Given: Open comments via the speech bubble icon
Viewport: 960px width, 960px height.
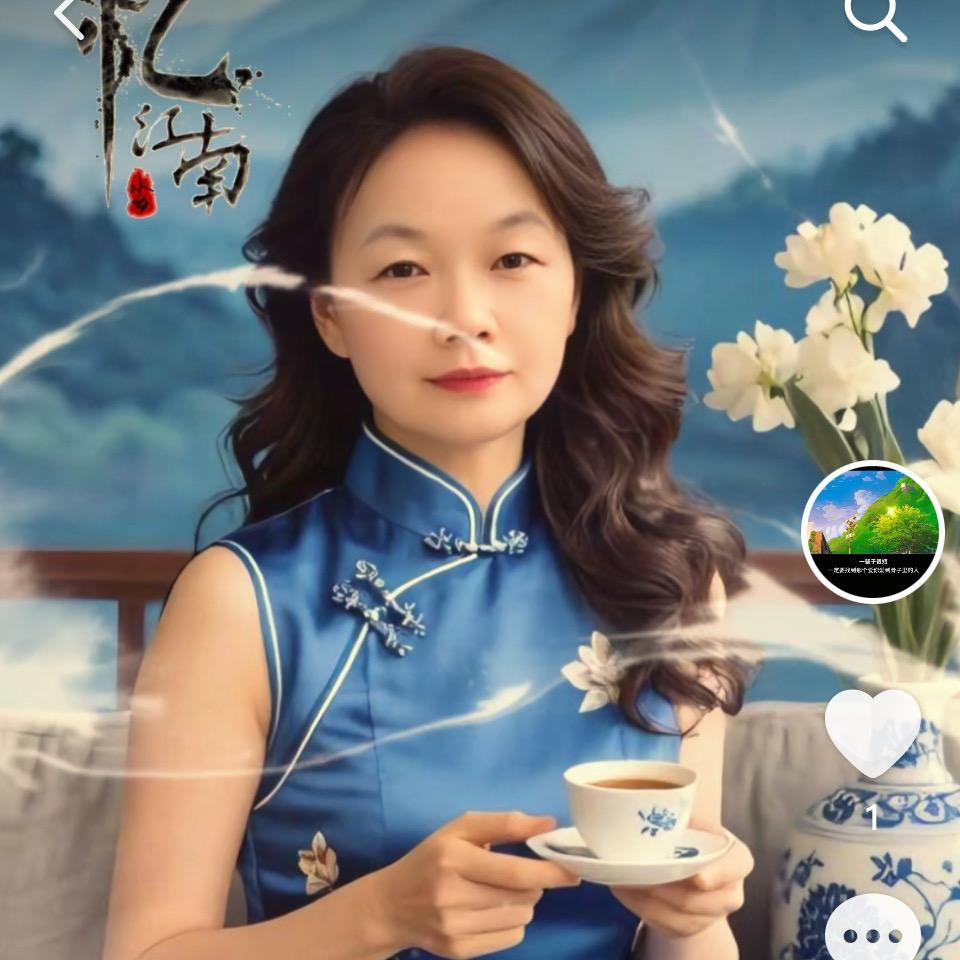Looking at the screenshot, I should (x=872, y=932).
